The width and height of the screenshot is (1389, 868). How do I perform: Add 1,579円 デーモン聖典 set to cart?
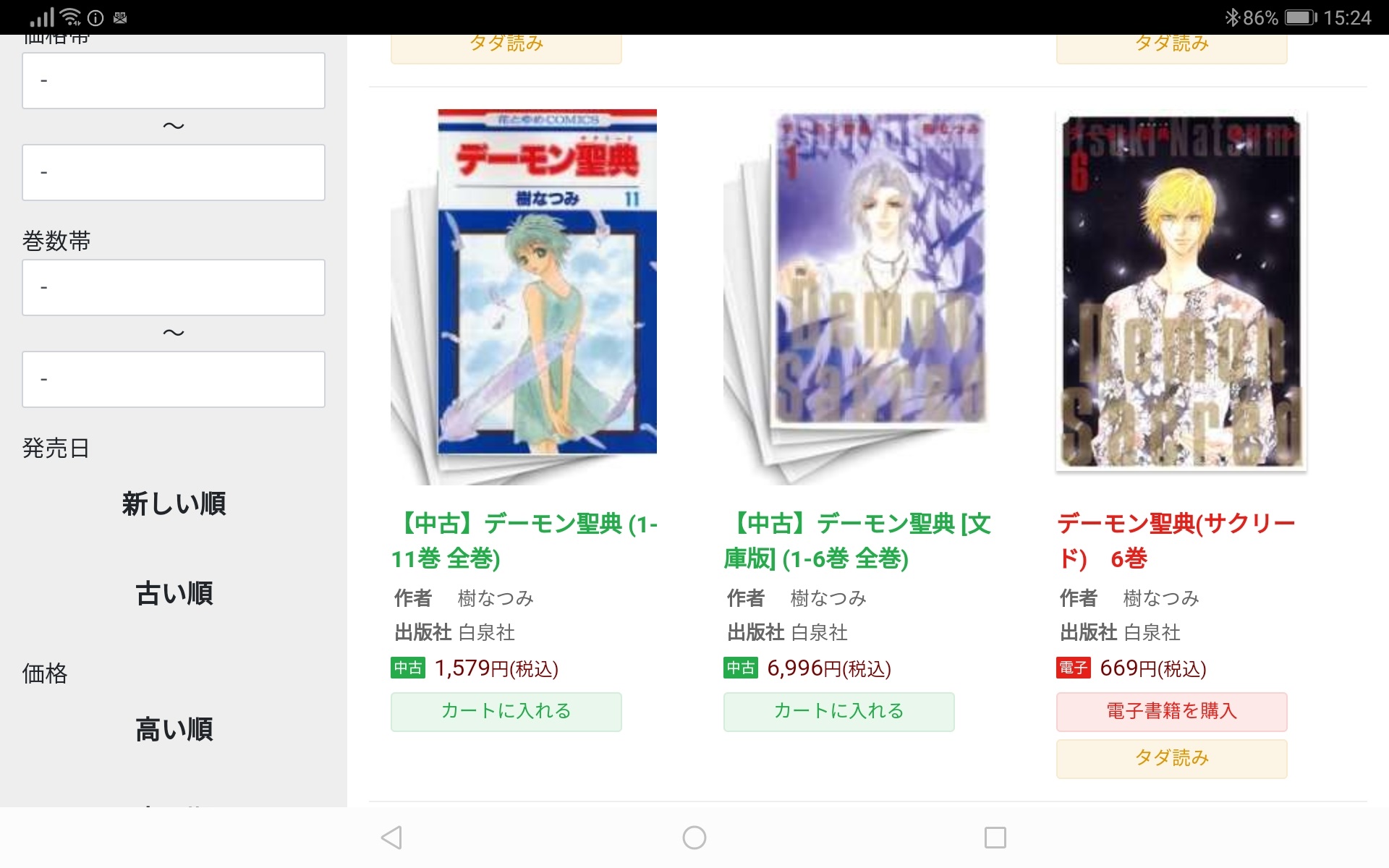pyautogui.click(x=506, y=712)
